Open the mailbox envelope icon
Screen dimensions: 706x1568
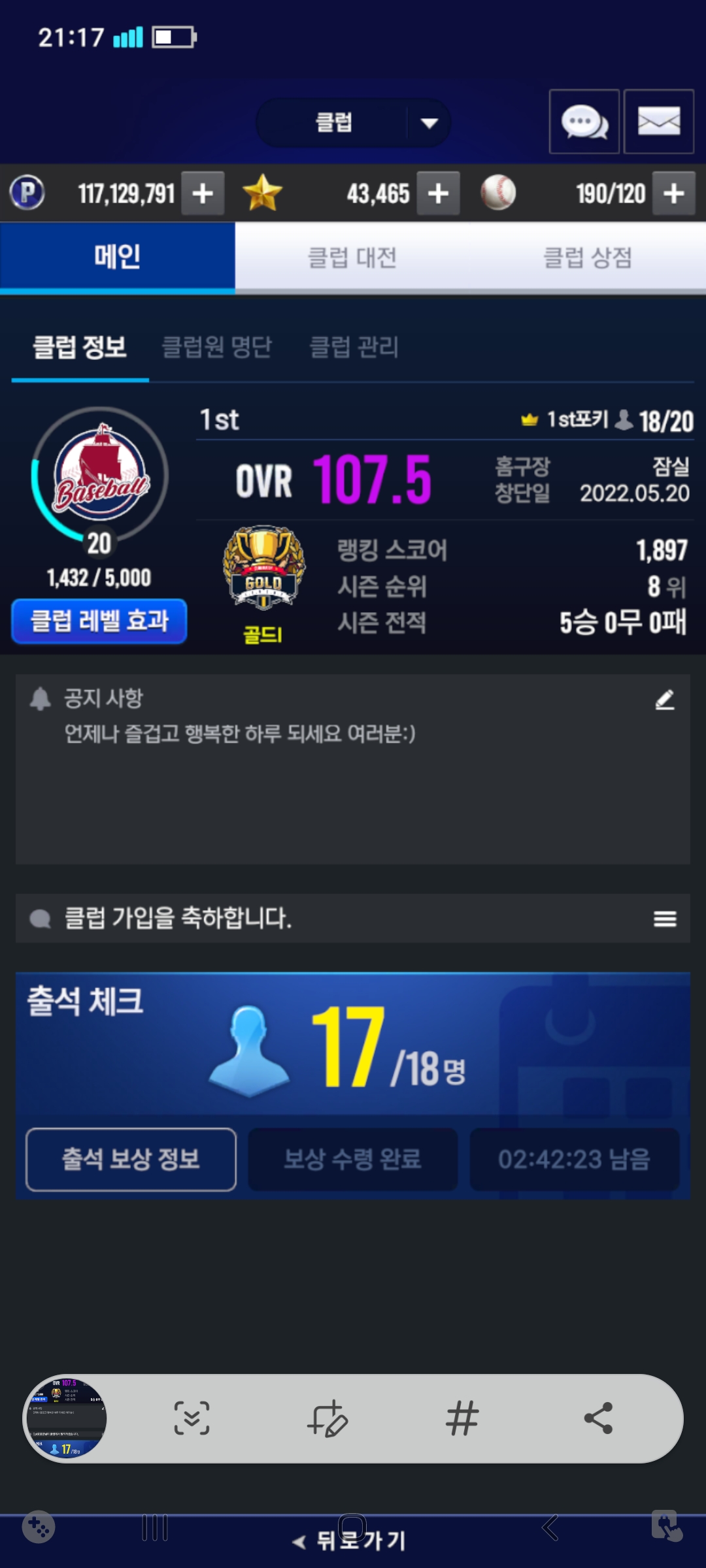(658, 122)
